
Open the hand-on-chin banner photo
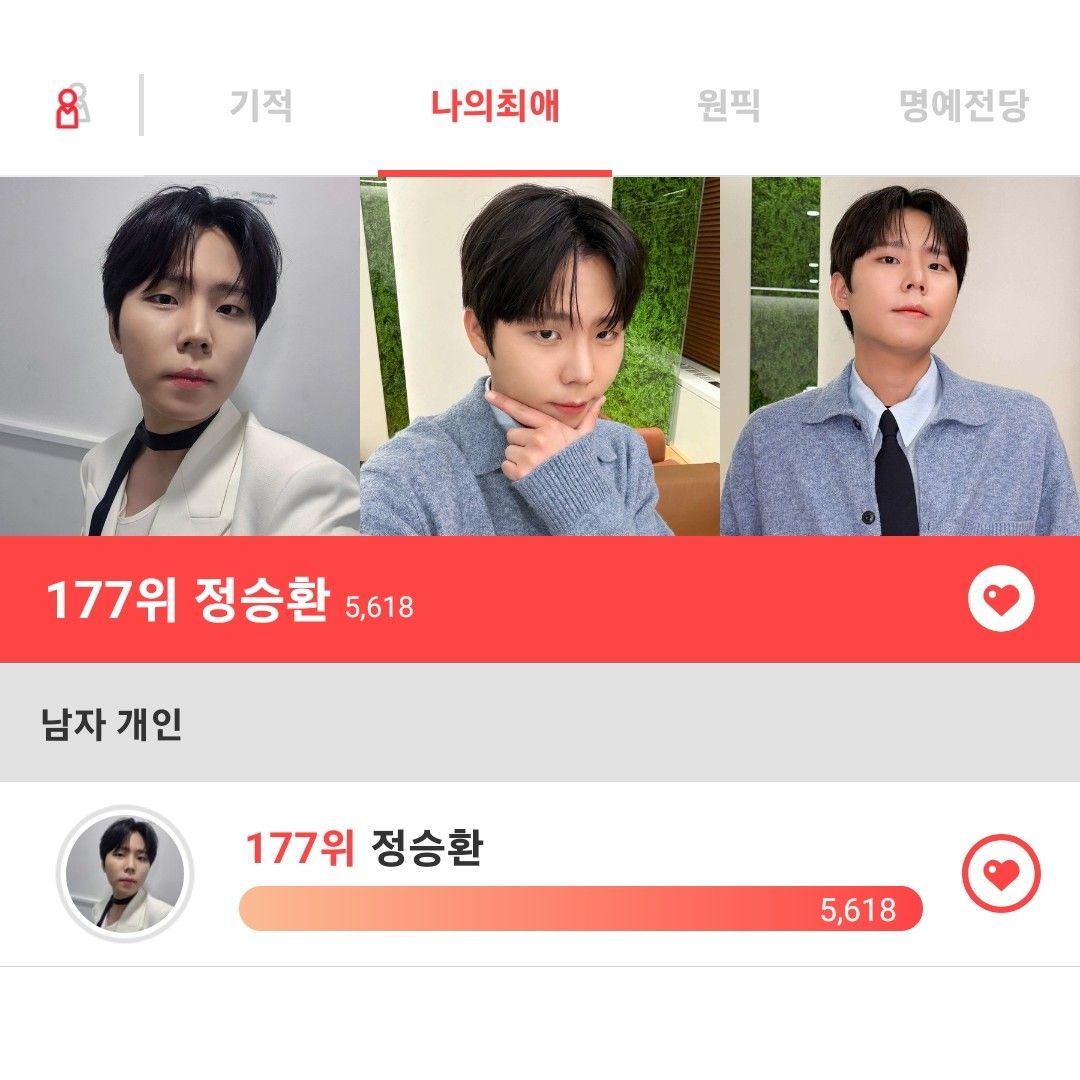(x=540, y=356)
